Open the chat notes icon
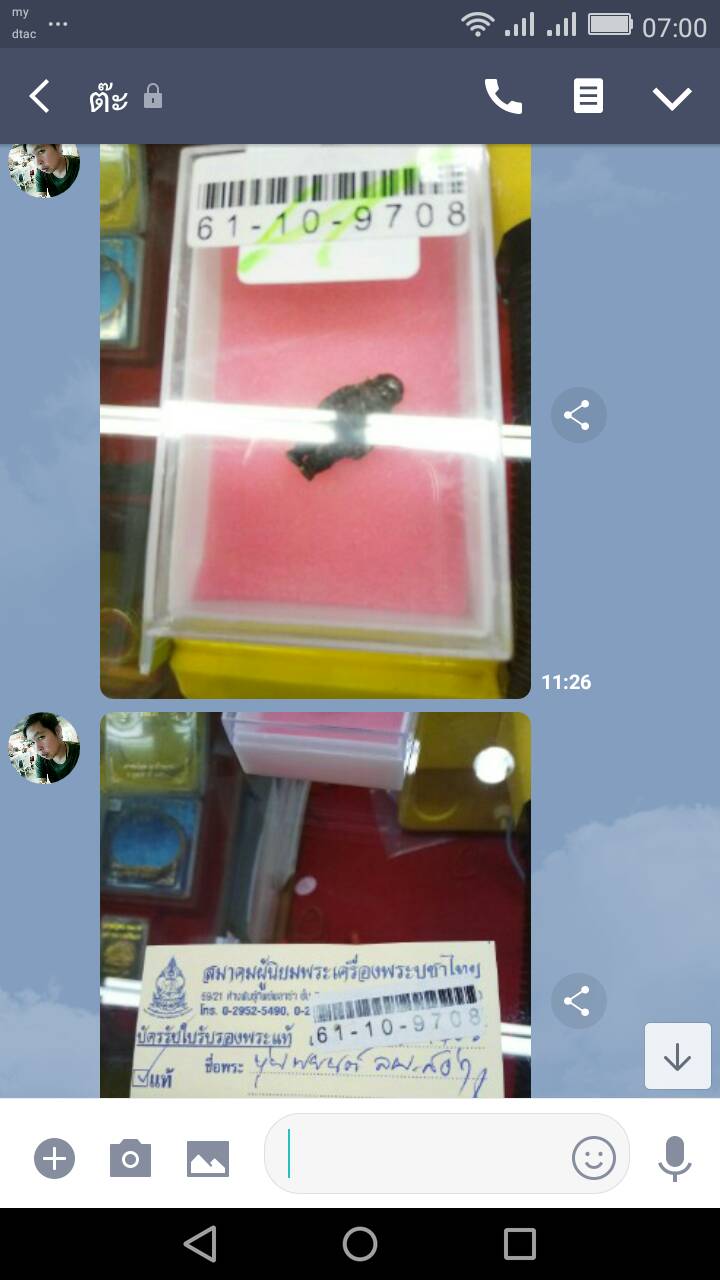Image resolution: width=720 pixels, height=1280 pixels. 588,97
